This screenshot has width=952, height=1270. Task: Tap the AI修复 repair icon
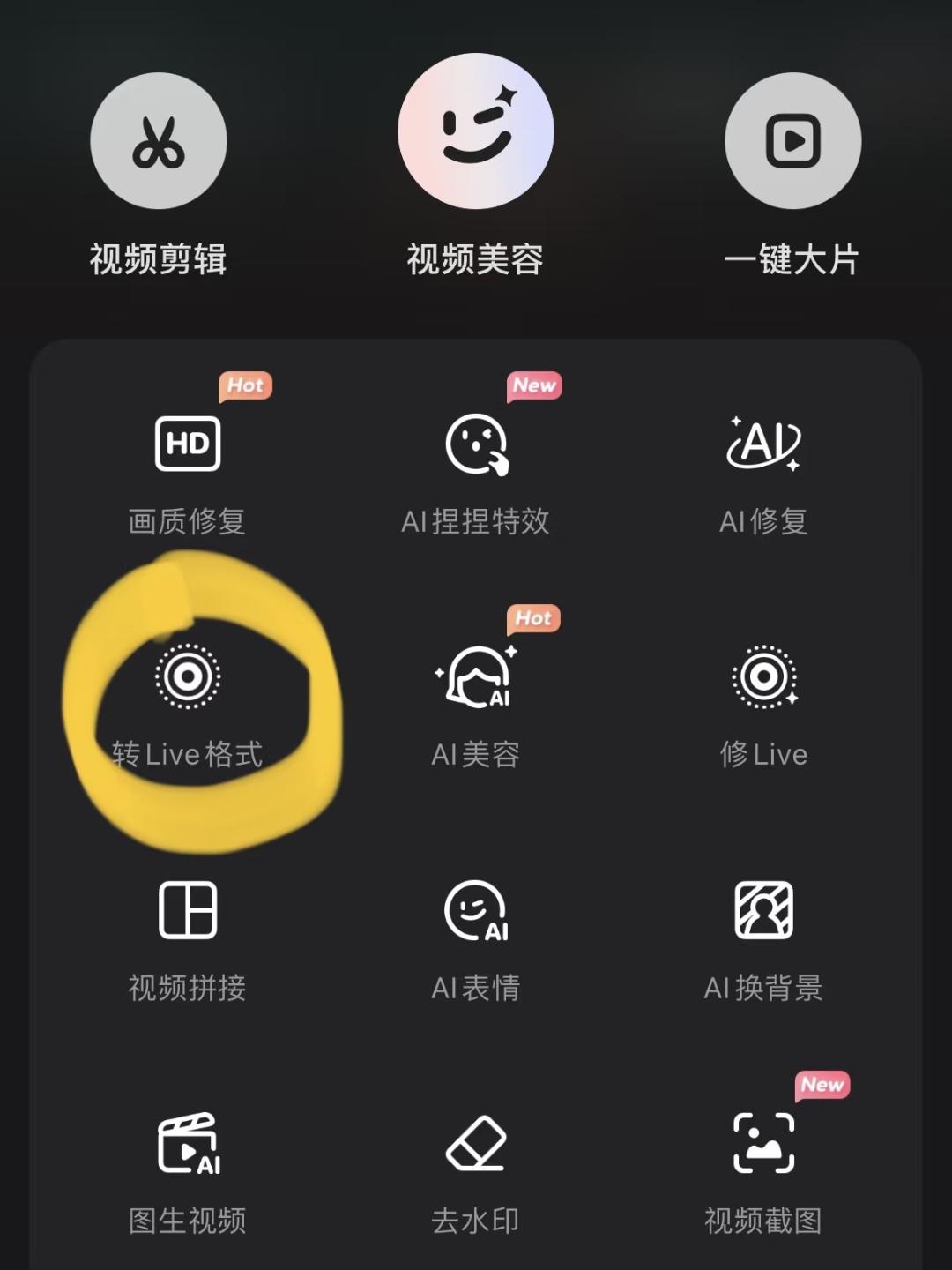tap(763, 442)
